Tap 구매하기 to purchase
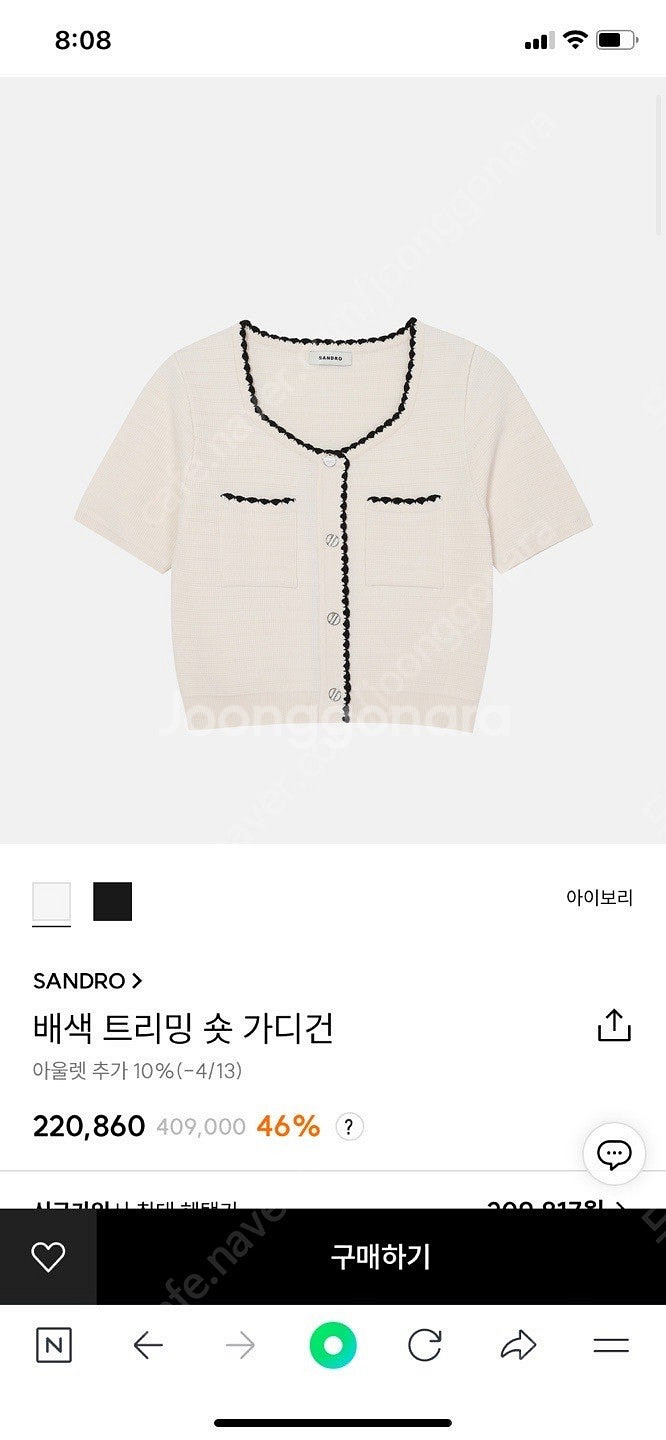 click(x=380, y=1257)
